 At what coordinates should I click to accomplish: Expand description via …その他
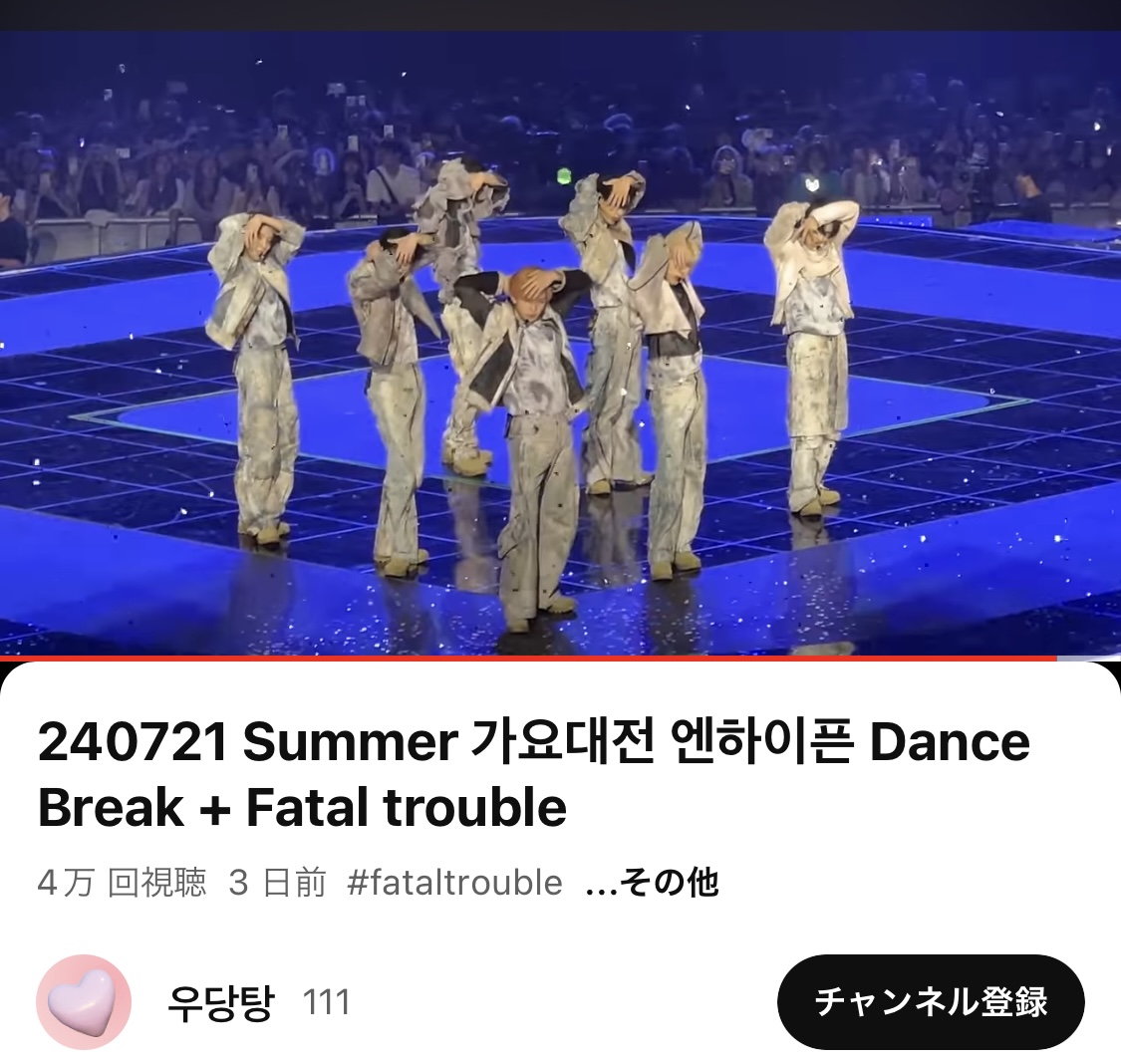click(x=652, y=883)
